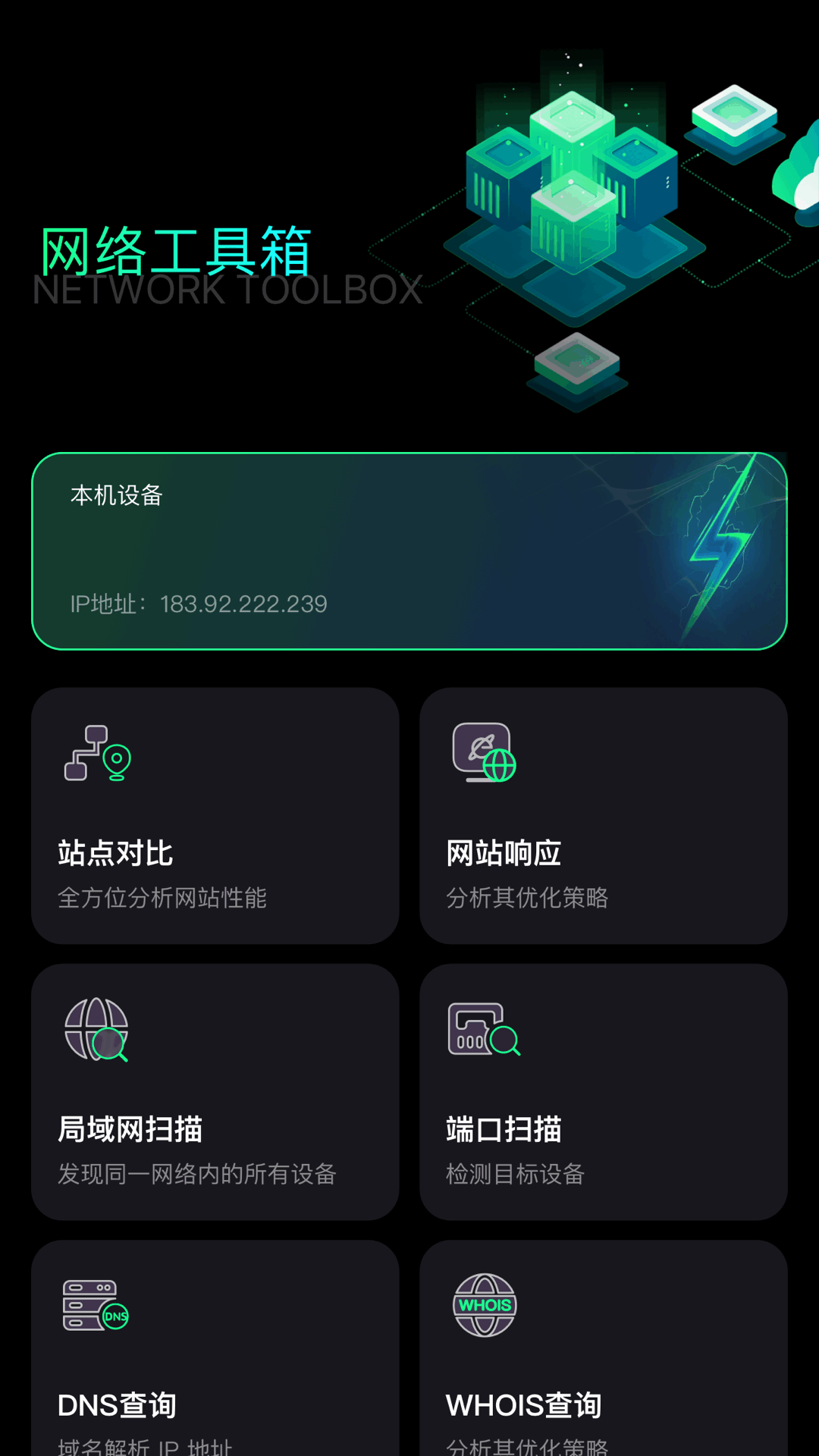
Task: Start the 端口扫描 port scanner
Action: [603, 1094]
